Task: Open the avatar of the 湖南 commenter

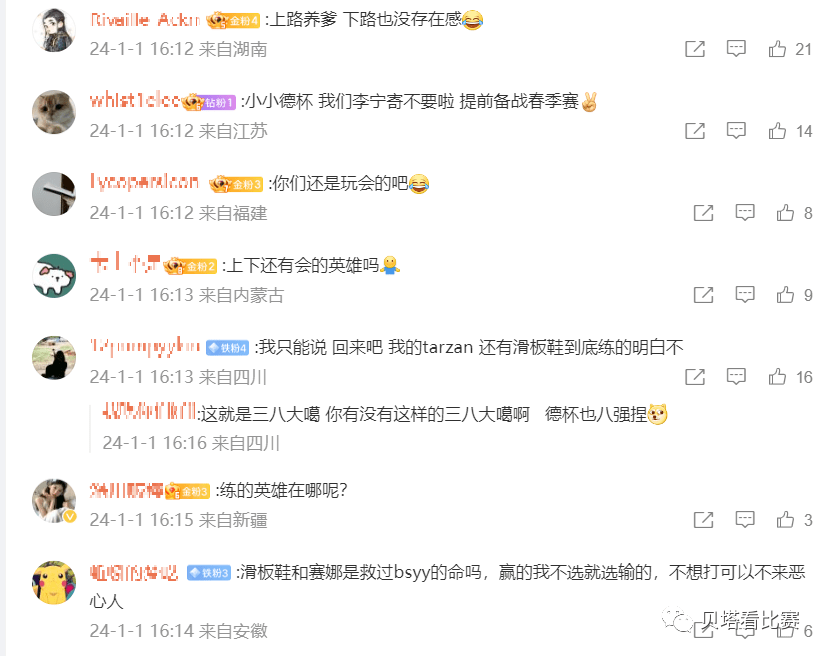Action: coord(54,30)
